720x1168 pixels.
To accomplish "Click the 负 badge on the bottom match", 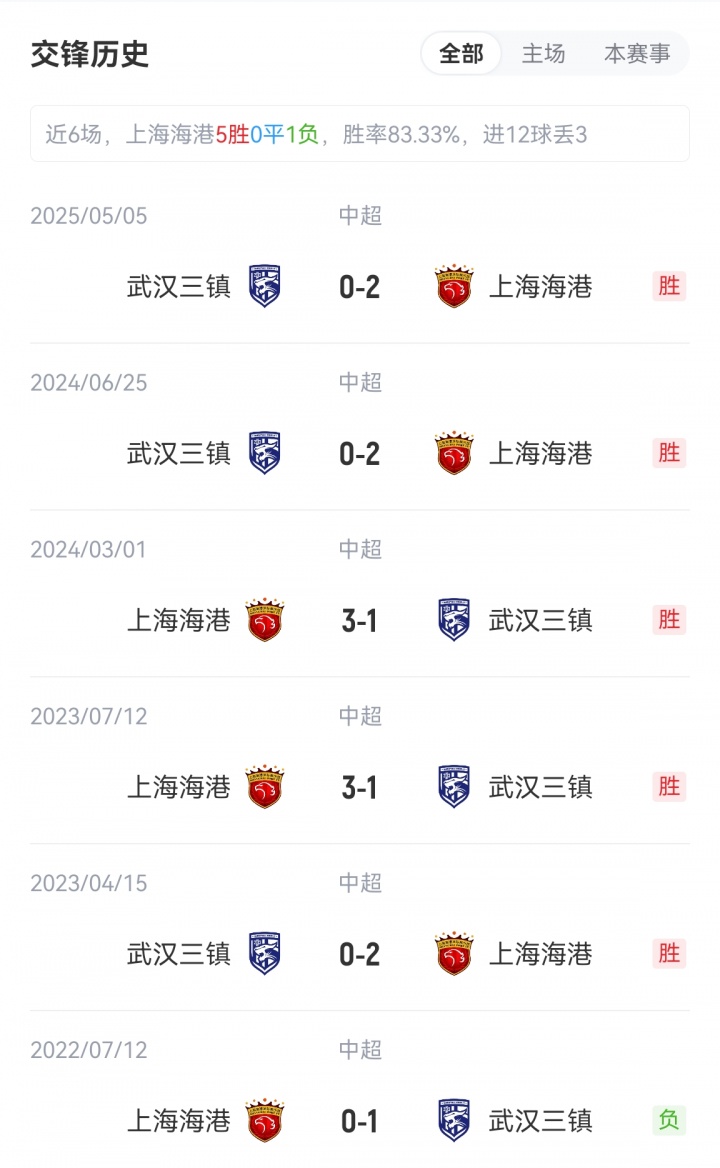I will [670, 1121].
